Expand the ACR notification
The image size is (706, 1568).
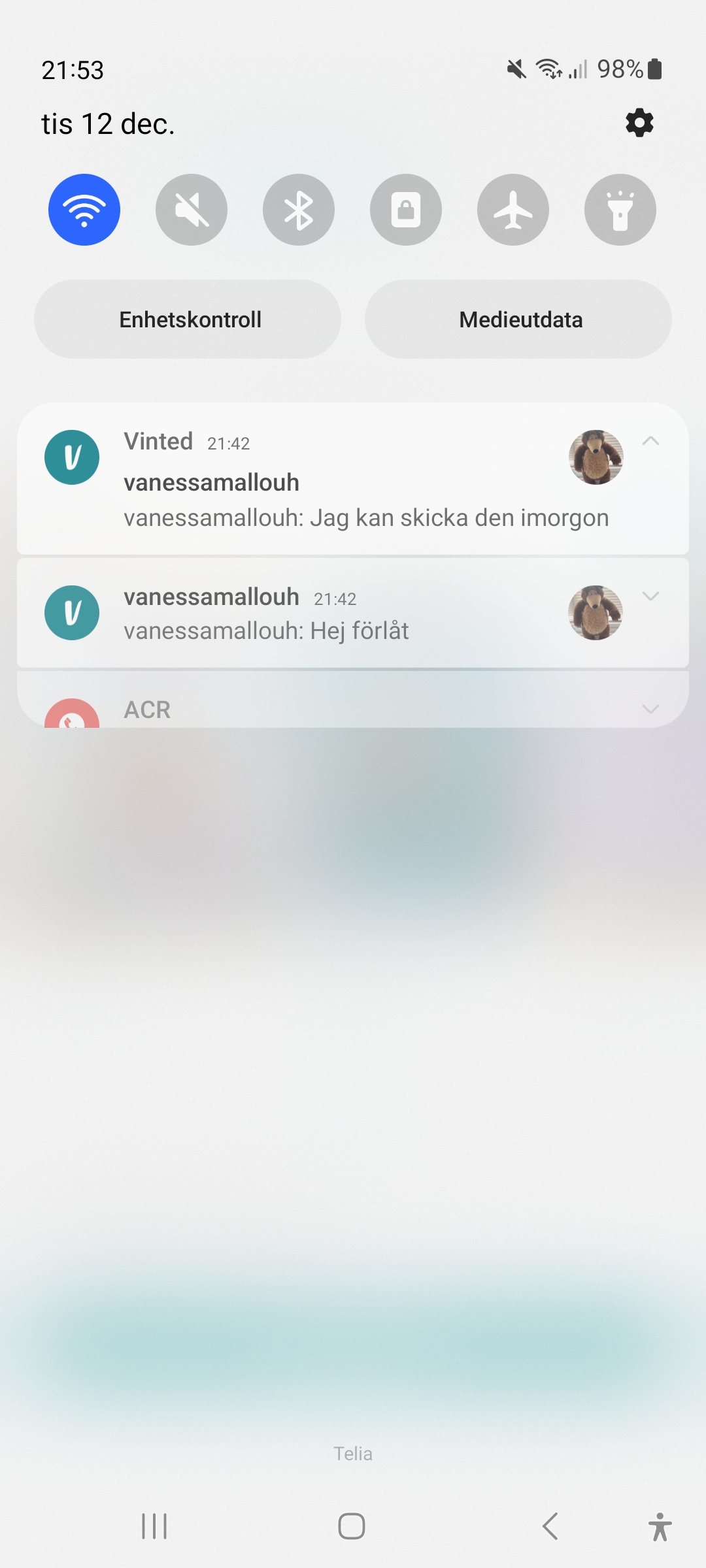point(650,709)
